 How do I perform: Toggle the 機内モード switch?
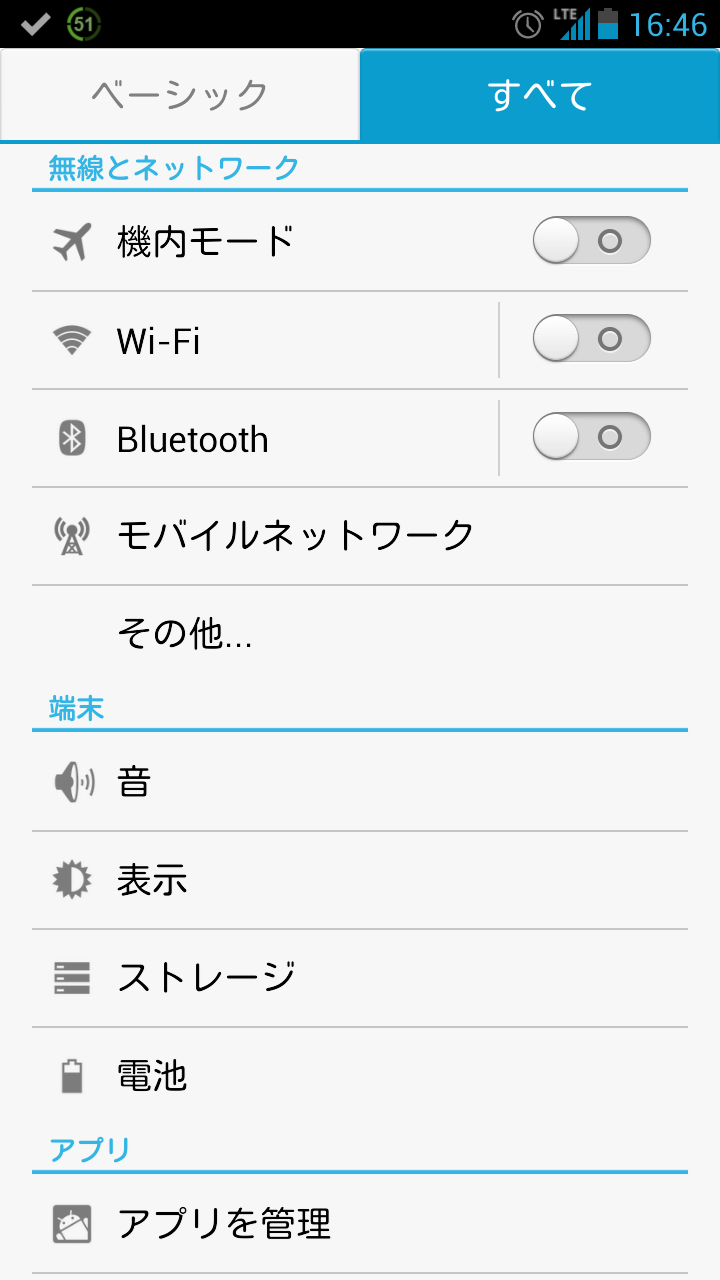592,241
